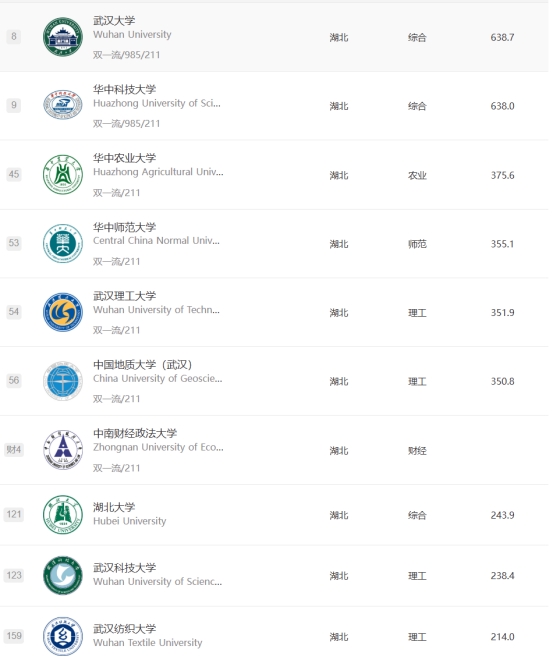The width and height of the screenshot is (553, 660).
Task: Select the Hubei University row
Action: click(x=274, y=515)
